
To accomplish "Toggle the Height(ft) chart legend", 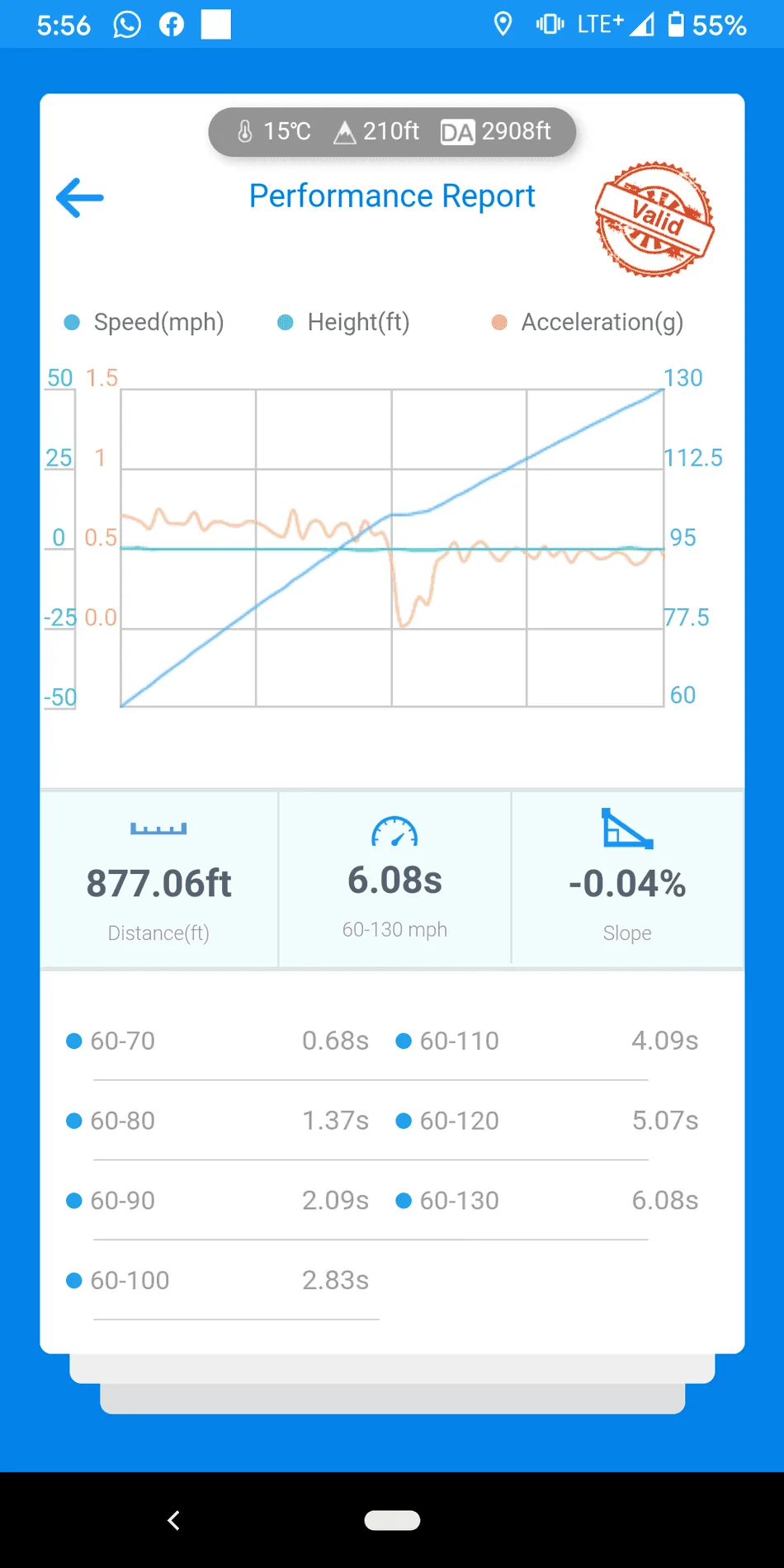I will pyautogui.click(x=343, y=322).
